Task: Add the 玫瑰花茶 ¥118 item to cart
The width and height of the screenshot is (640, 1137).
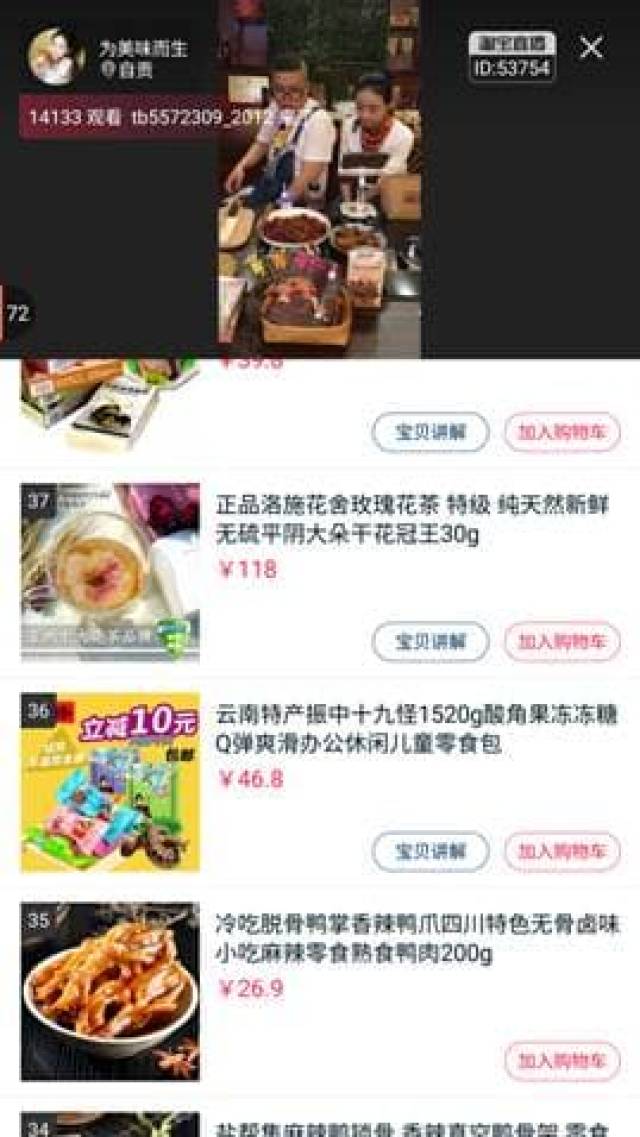Action: coord(562,642)
